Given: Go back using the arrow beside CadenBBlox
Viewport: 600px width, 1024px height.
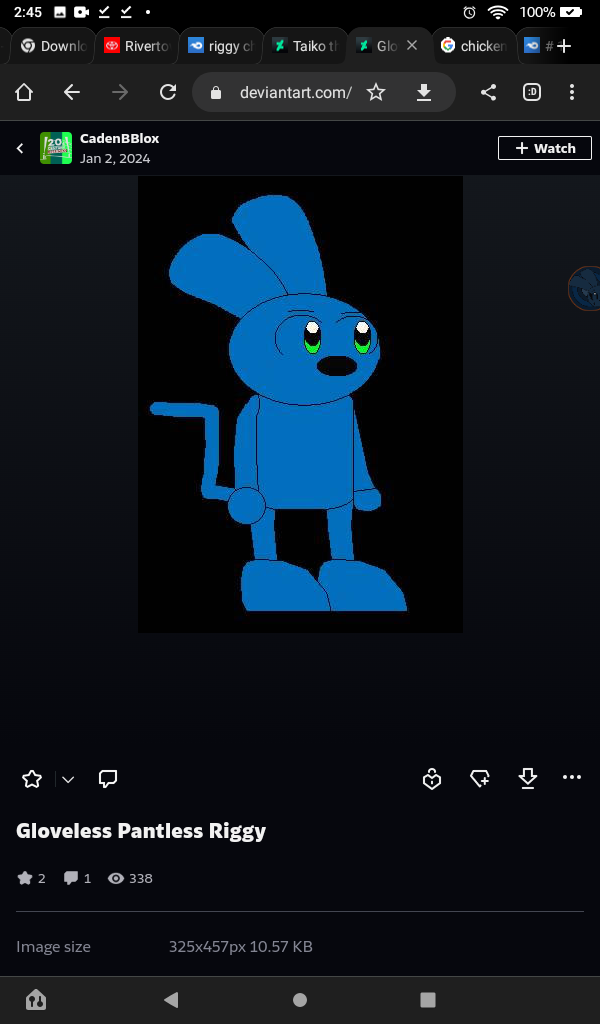Looking at the screenshot, I should tap(20, 148).
